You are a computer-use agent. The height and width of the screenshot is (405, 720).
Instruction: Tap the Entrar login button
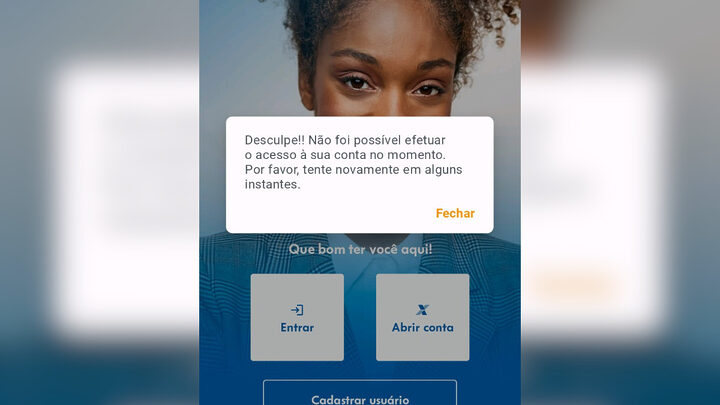point(297,318)
